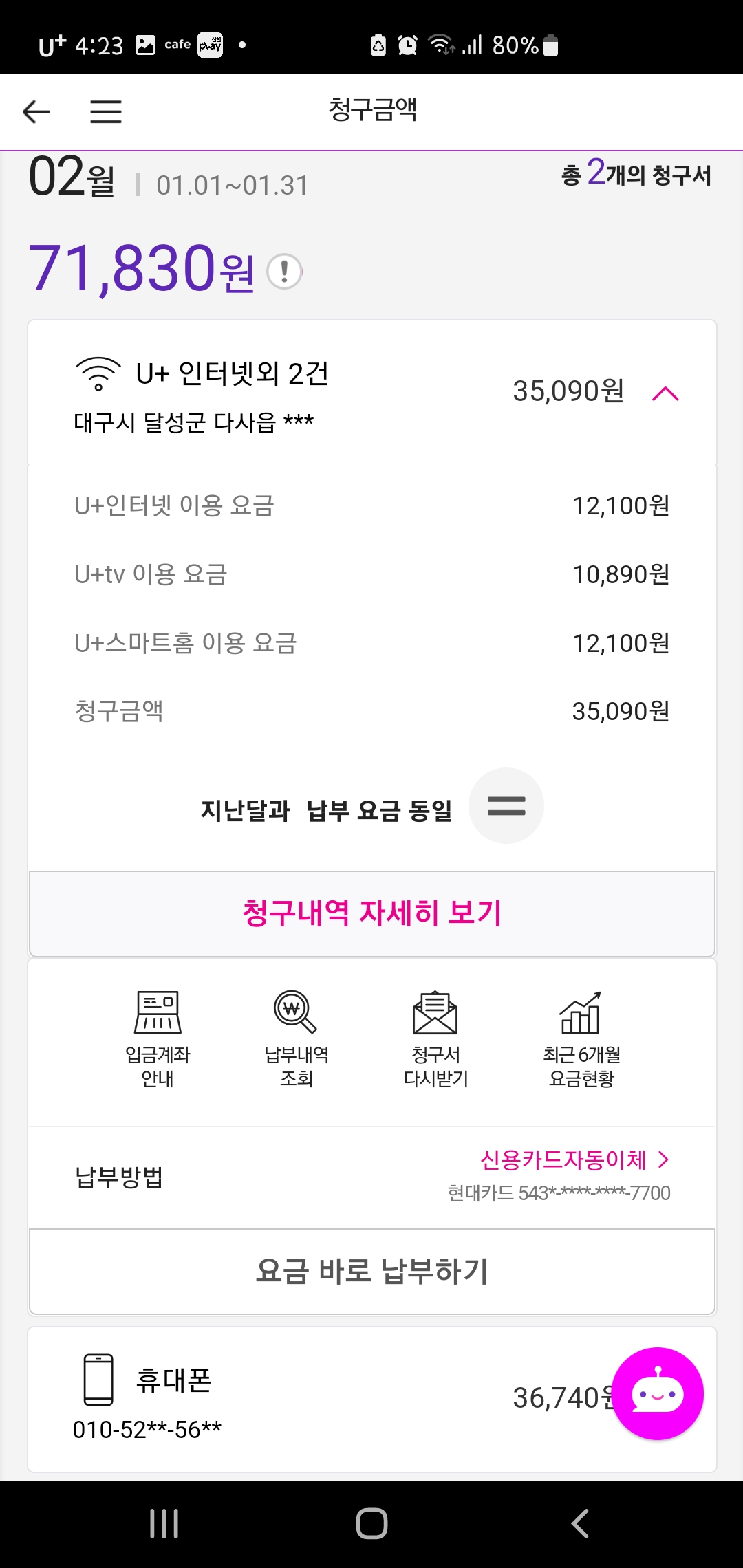Screen dimensions: 743x1568
Task: Select the 납부내역 조회 payment history icon
Action: tap(296, 1027)
